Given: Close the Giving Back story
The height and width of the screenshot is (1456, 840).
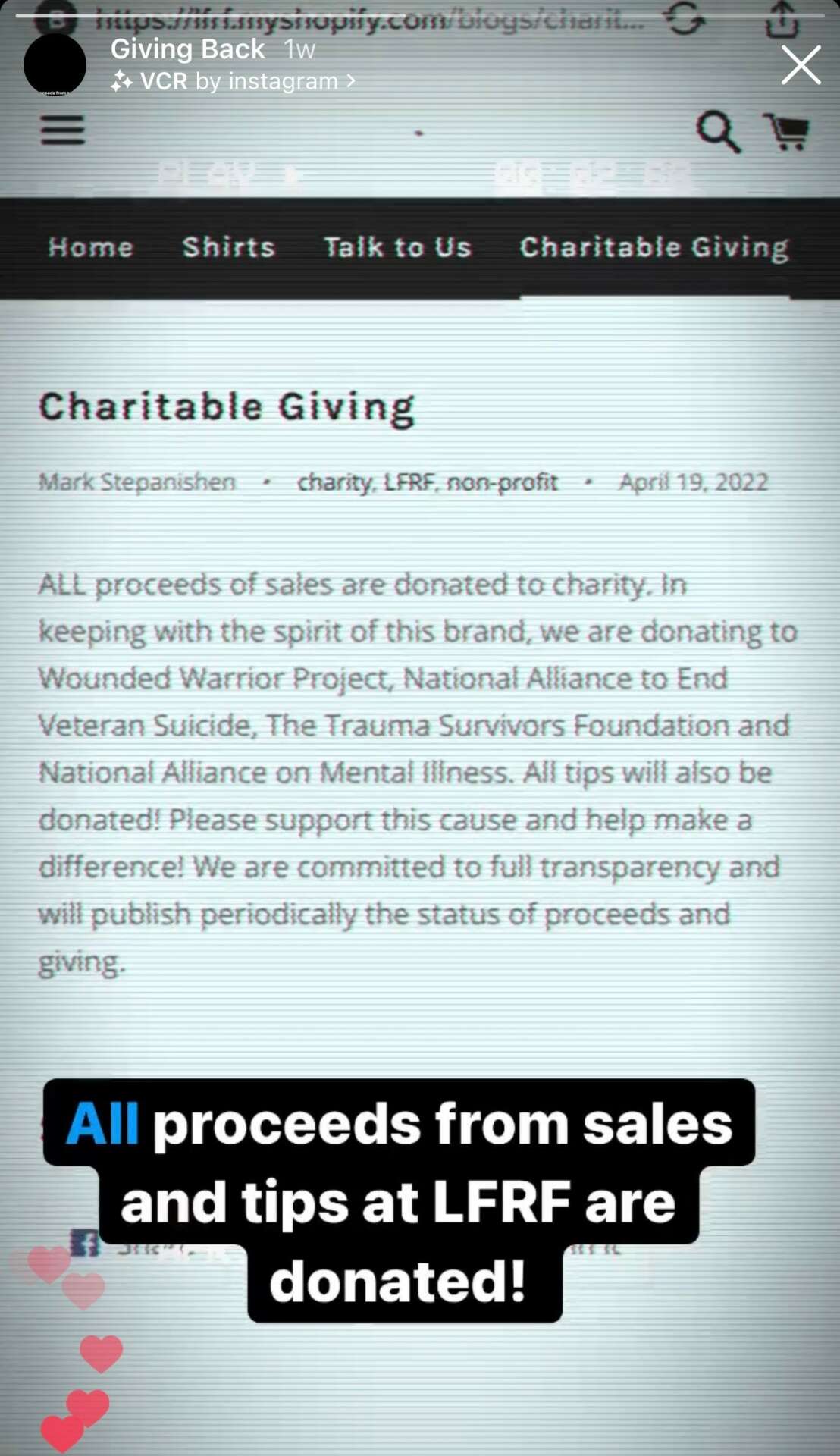Looking at the screenshot, I should [x=801, y=64].
